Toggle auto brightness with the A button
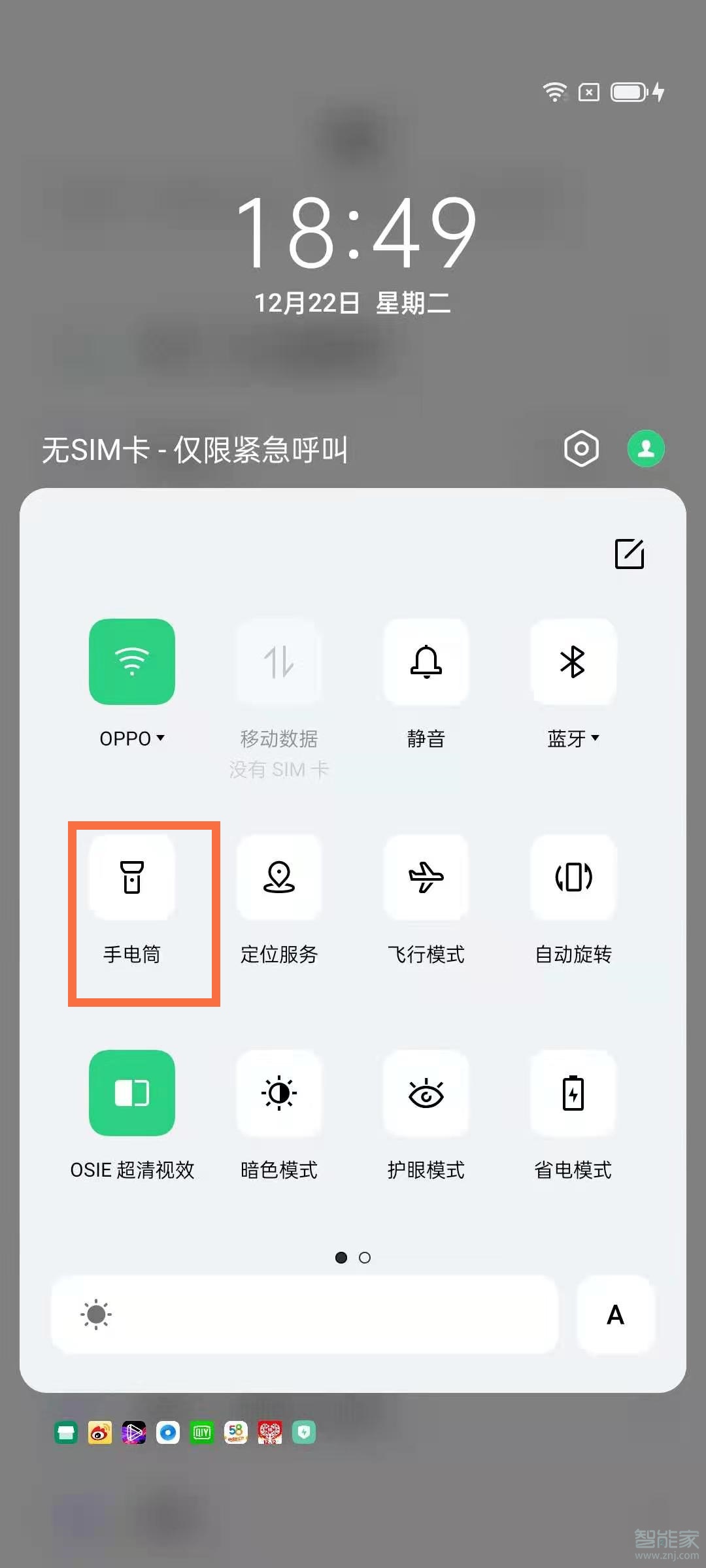The image size is (706, 1568). 615,1315
